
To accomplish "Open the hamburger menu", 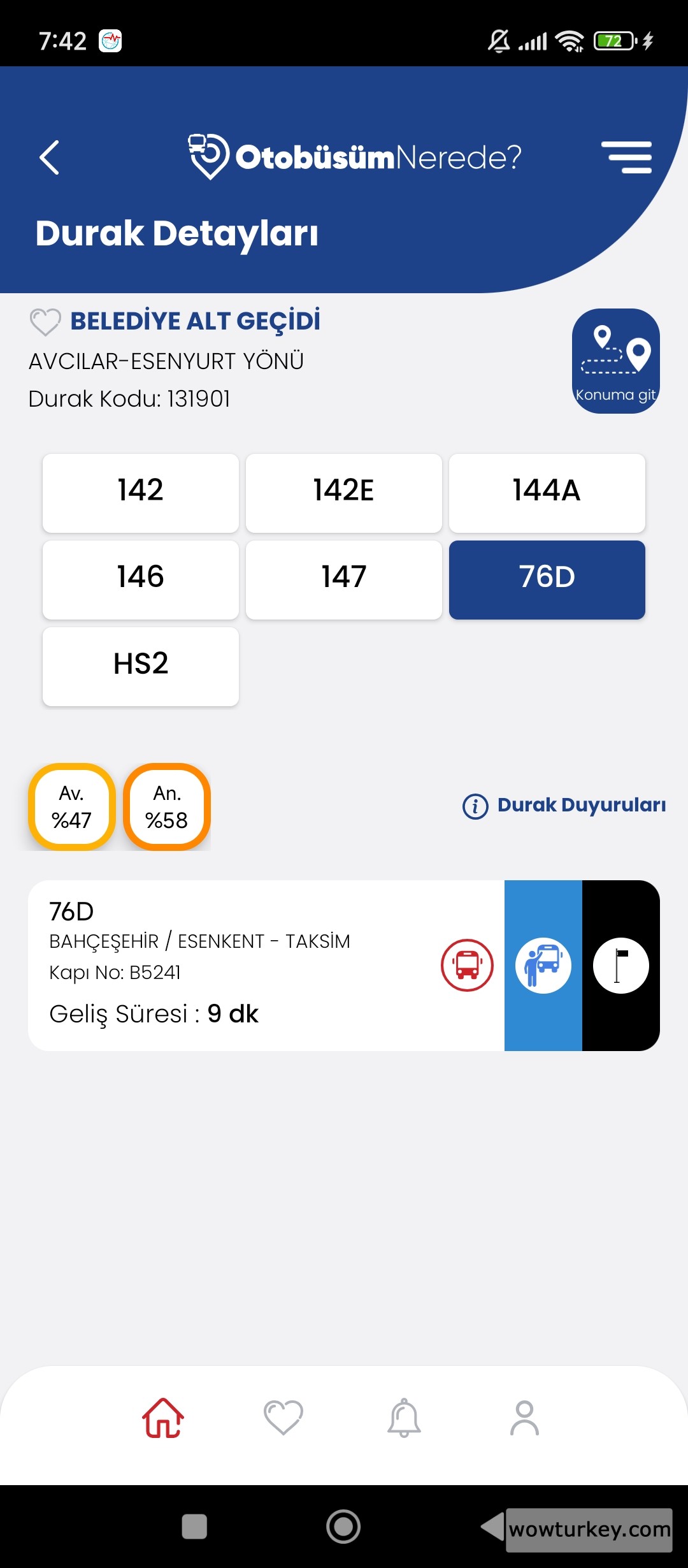I will (x=626, y=157).
